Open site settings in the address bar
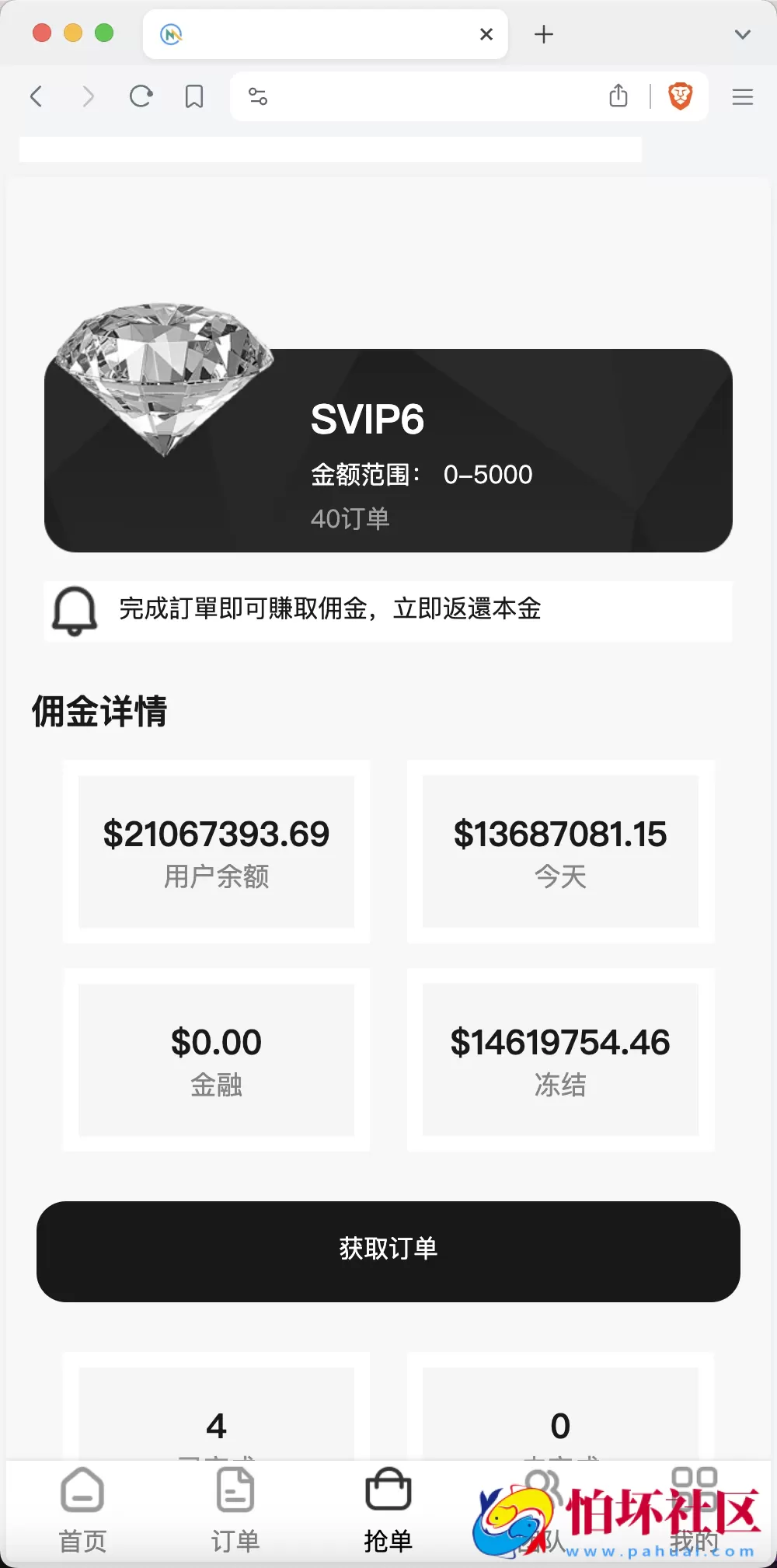This screenshot has height=1568, width=777. [257, 96]
